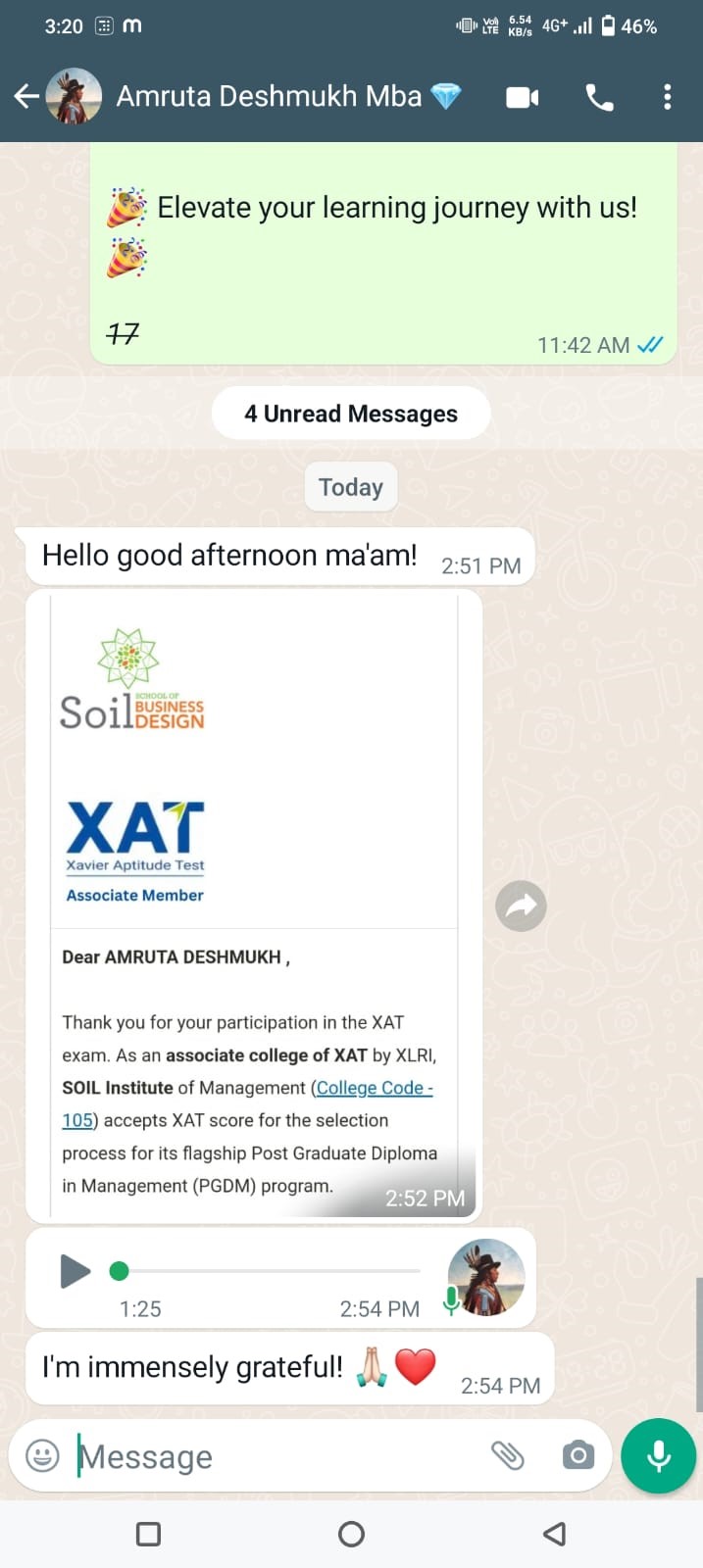Open the overflow menu
703x1568 pixels.
click(667, 97)
